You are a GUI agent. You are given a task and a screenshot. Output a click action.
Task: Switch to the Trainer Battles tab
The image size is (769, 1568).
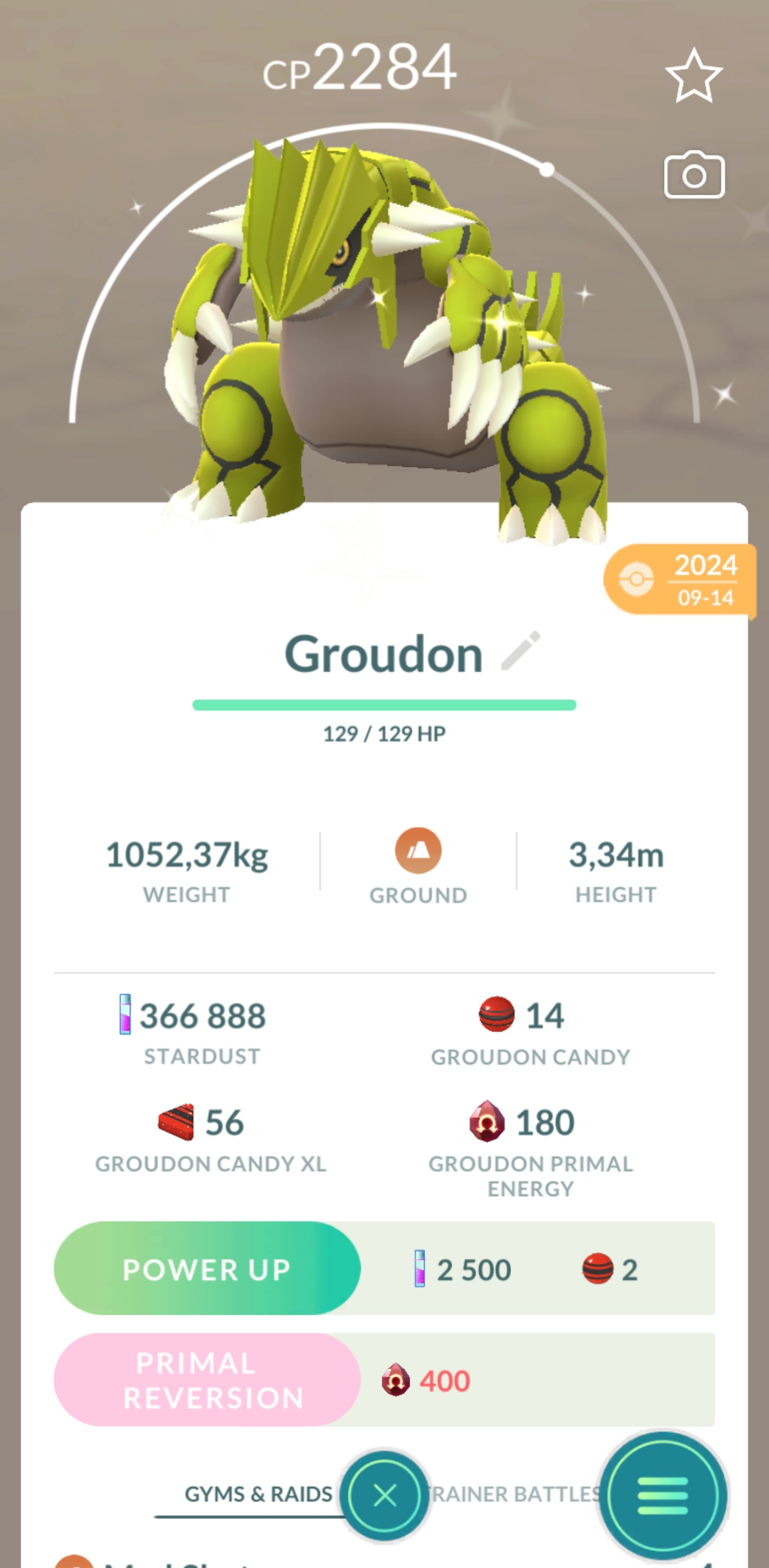pyautogui.click(x=514, y=1494)
